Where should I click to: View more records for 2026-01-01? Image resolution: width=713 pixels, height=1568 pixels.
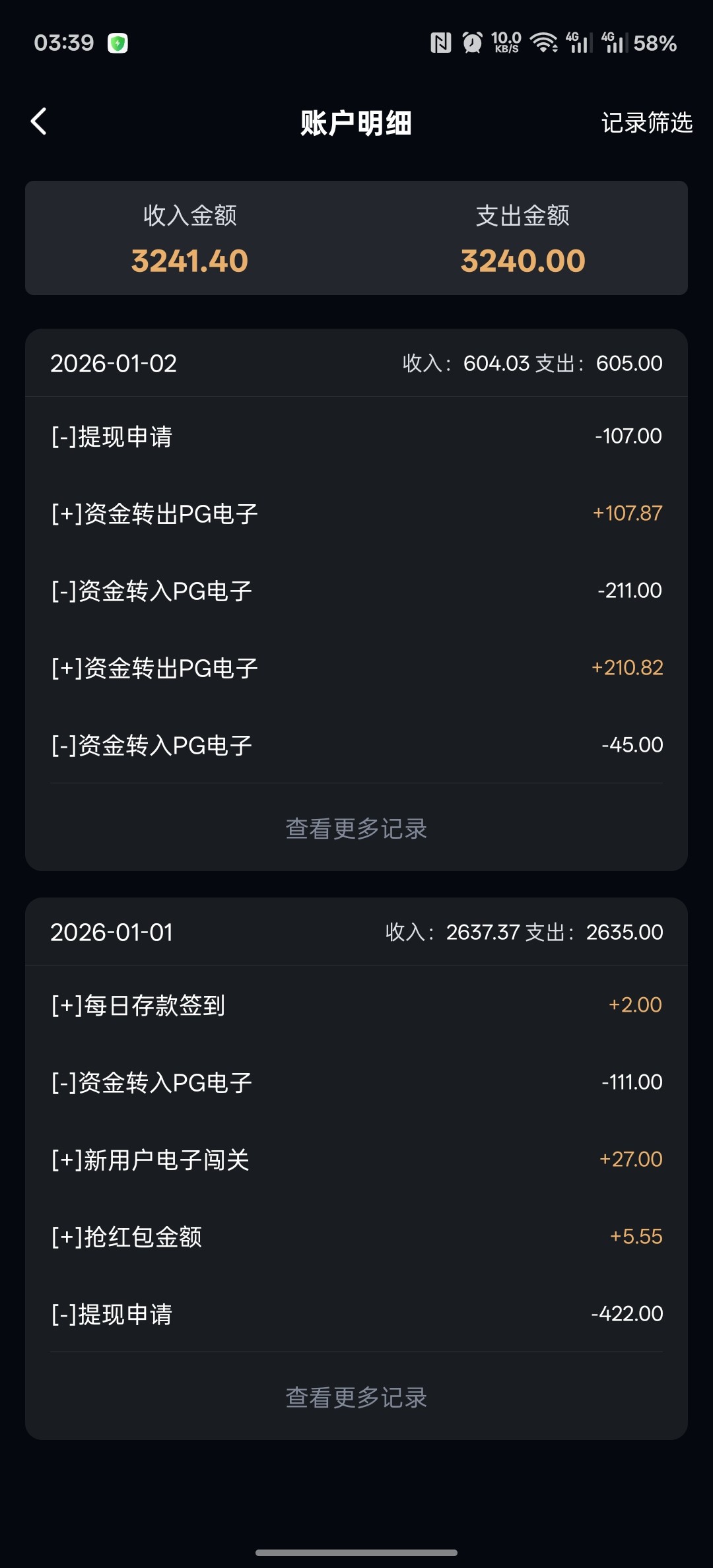(356, 1397)
